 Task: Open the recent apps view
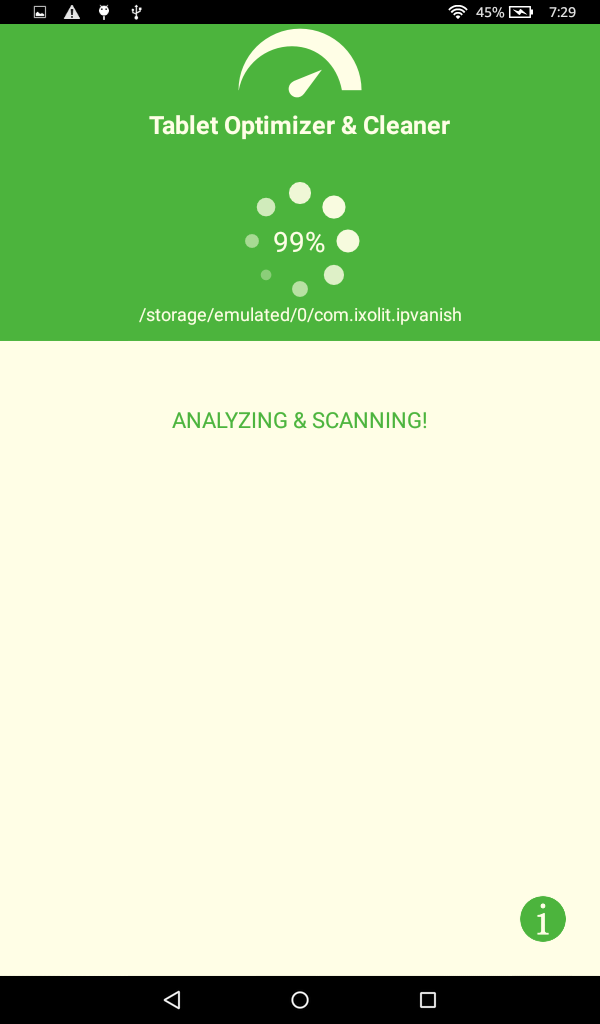[x=428, y=999]
